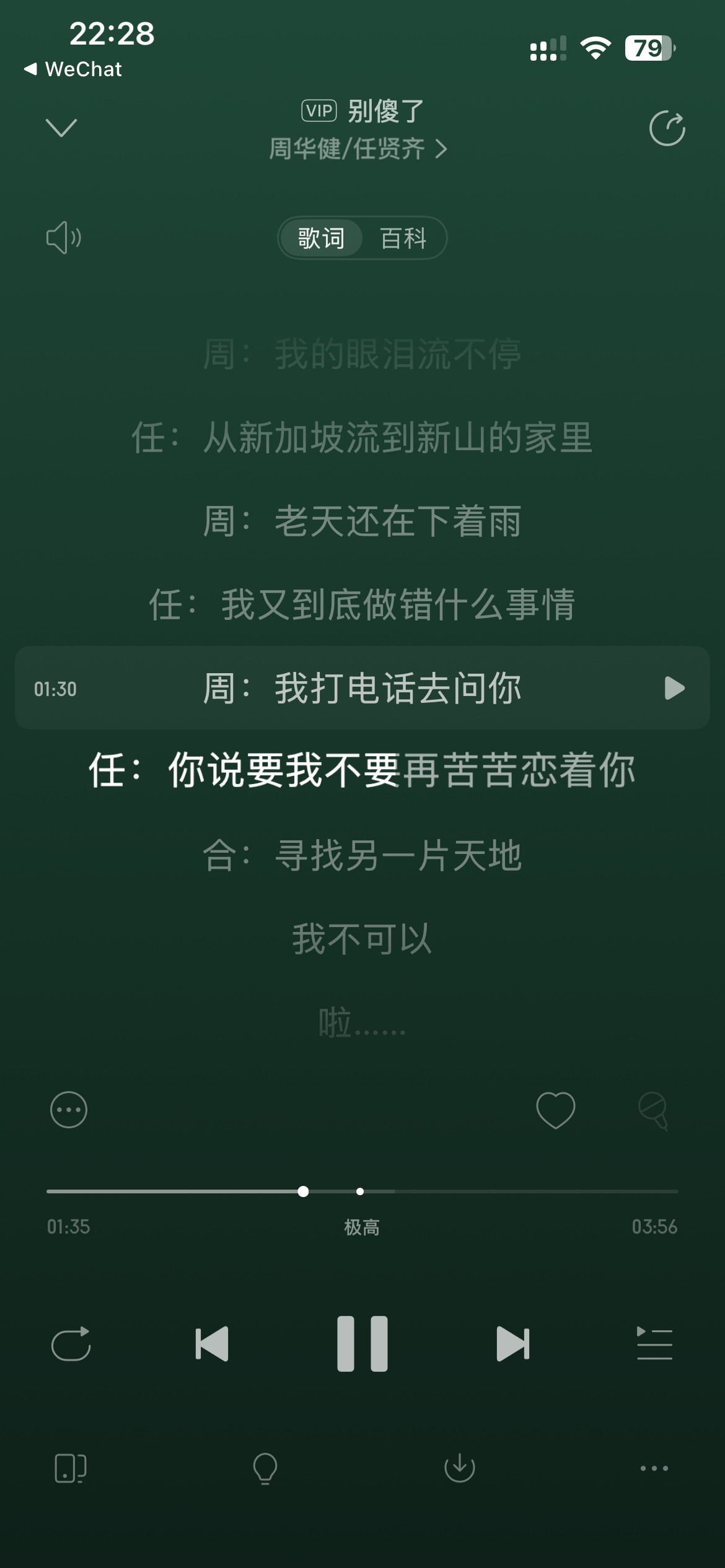The height and width of the screenshot is (1568, 725).
Task: Change the 极高 audio quality setting
Action: pyautogui.click(x=362, y=1227)
